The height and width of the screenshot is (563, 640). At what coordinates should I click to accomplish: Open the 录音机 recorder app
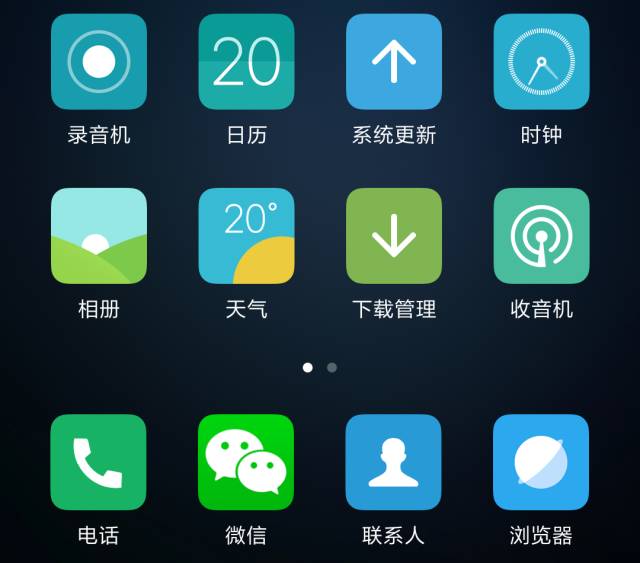point(98,62)
